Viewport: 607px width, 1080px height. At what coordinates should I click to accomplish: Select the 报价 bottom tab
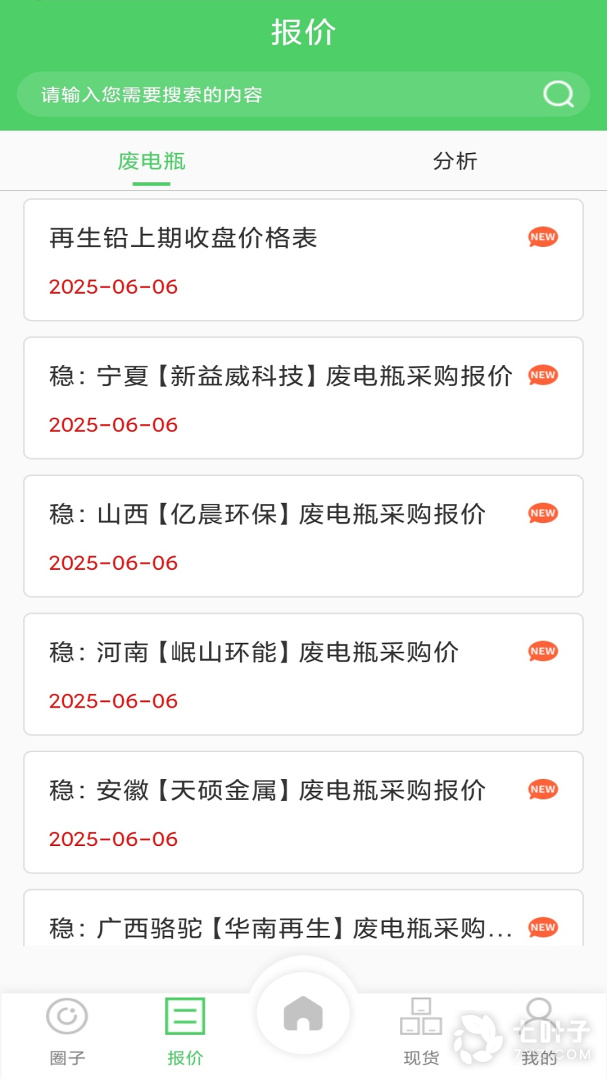[185, 1030]
